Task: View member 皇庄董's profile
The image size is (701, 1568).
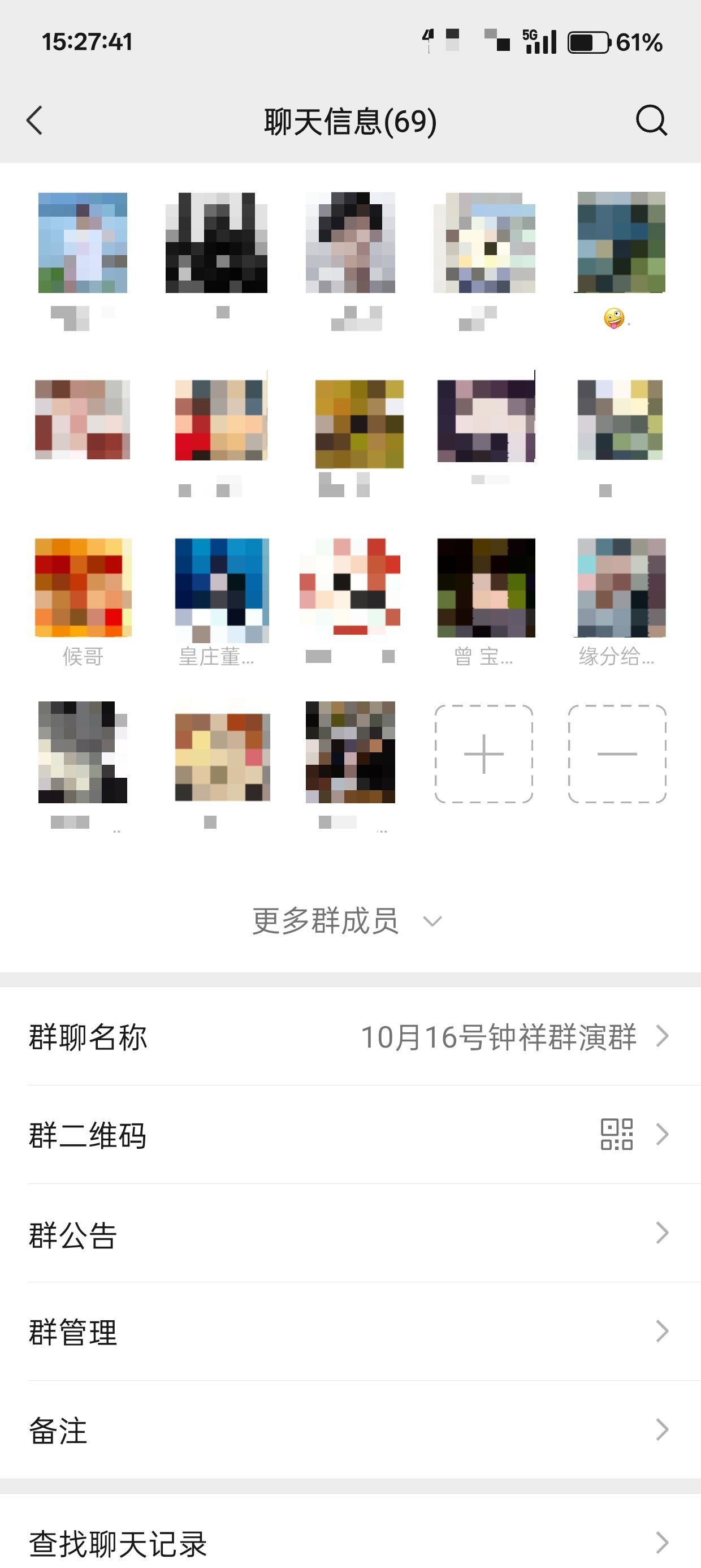Action: [x=222, y=589]
